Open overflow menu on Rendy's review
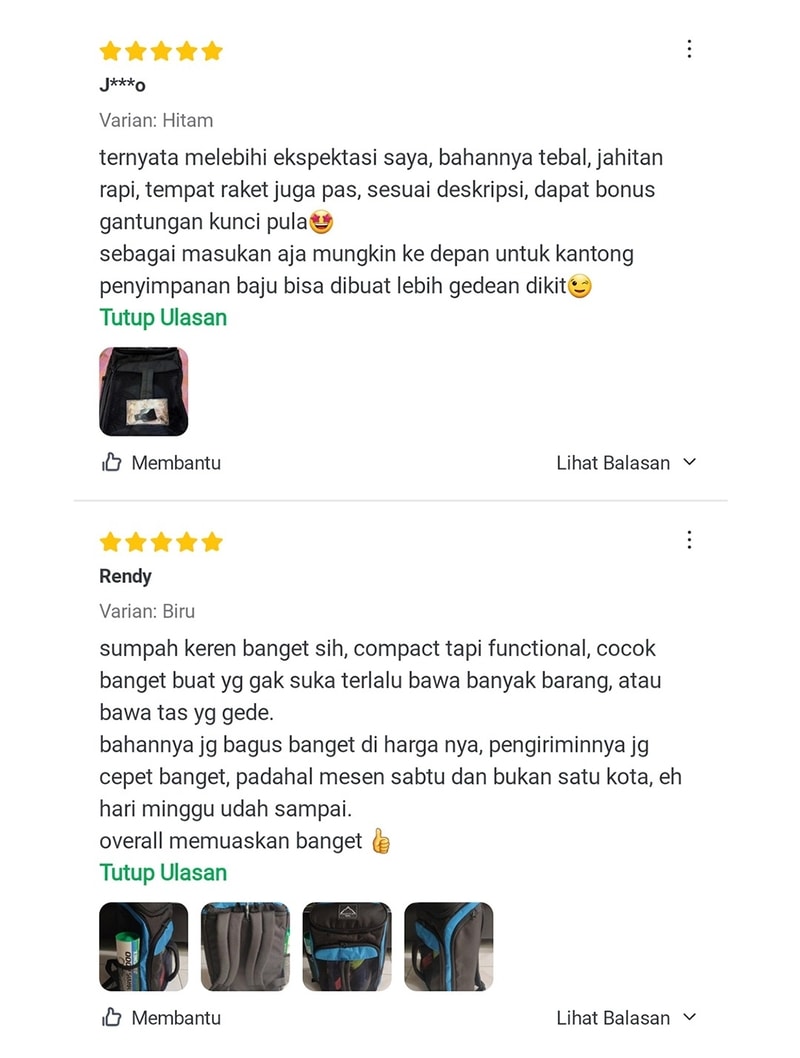Image resolution: width=800 pixels, height=1058 pixels. tap(689, 540)
